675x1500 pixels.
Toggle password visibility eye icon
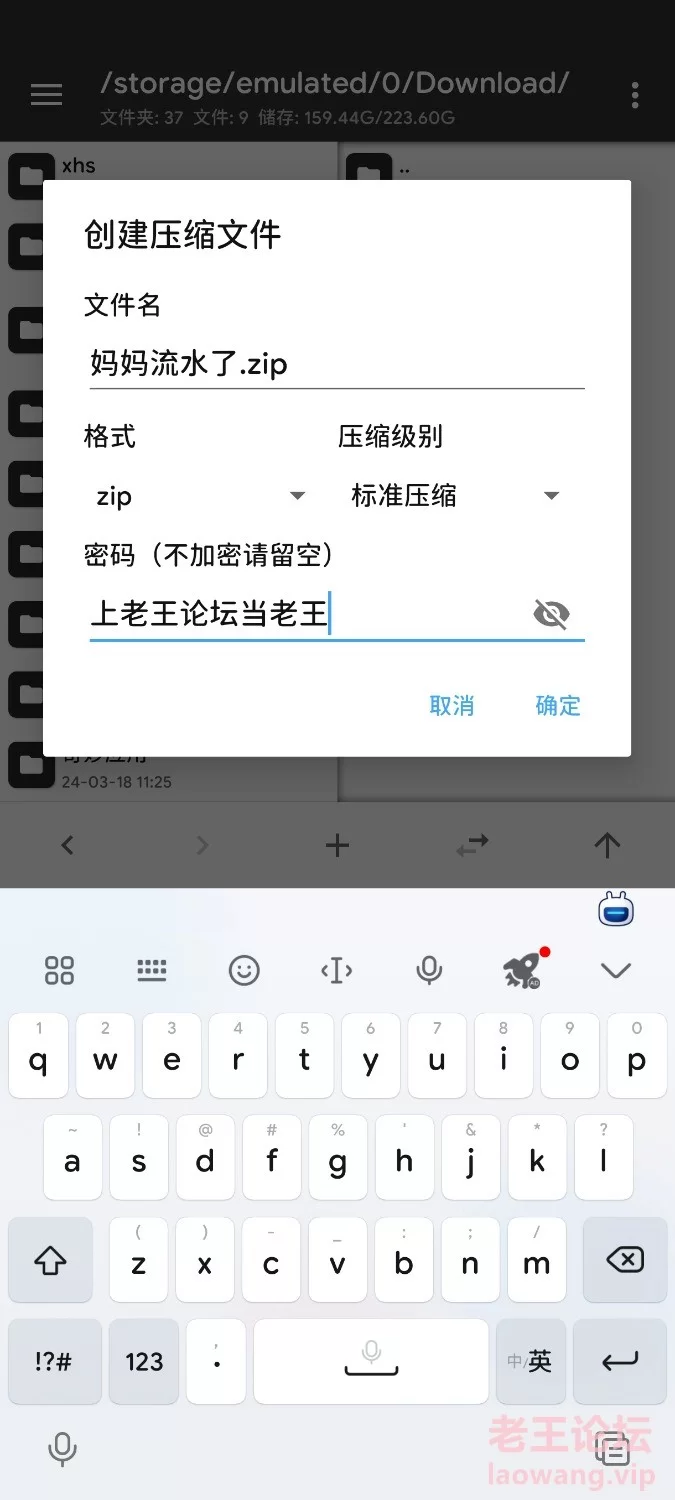[x=551, y=614]
